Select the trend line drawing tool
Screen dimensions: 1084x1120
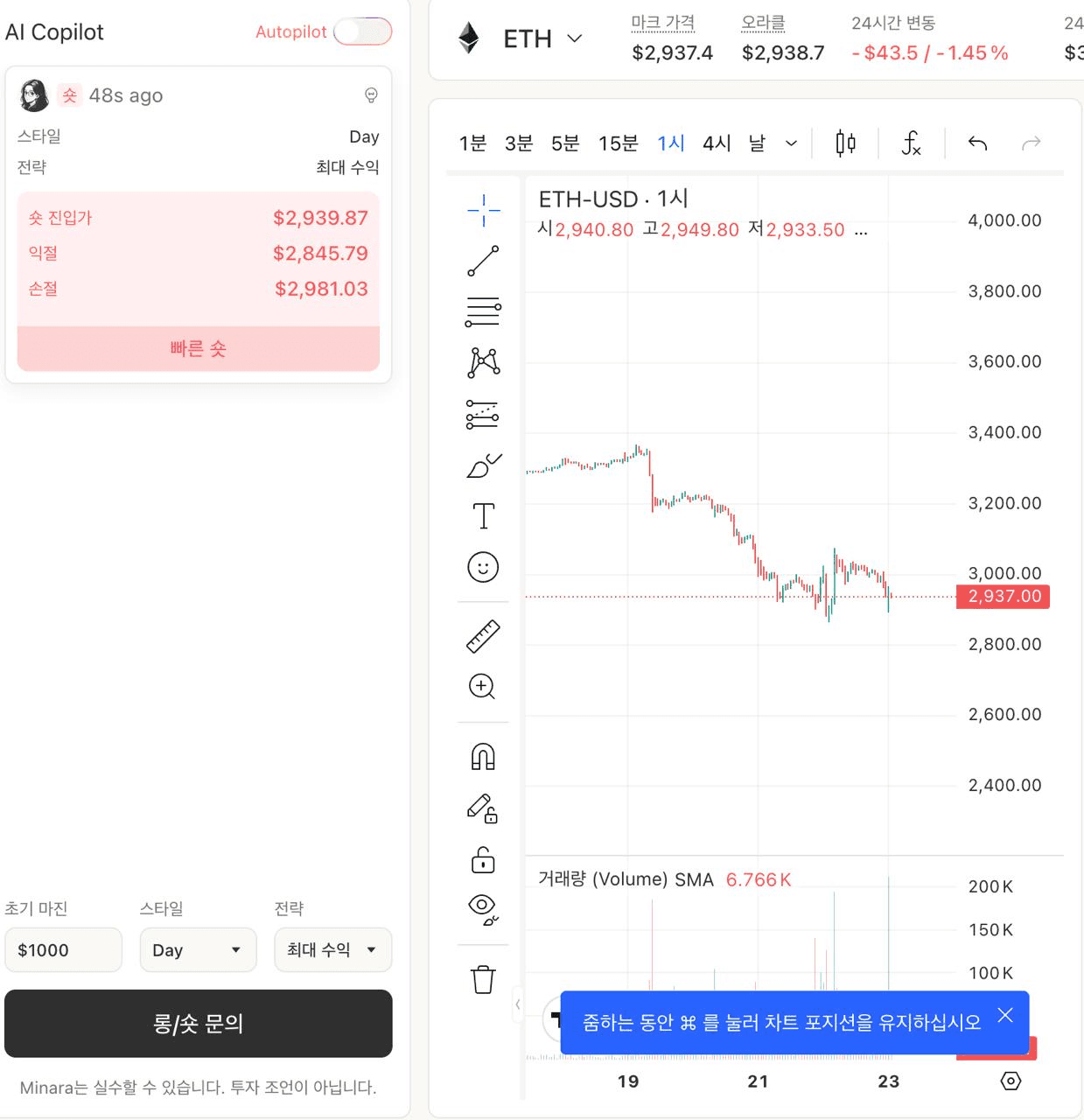tap(483, 261)
